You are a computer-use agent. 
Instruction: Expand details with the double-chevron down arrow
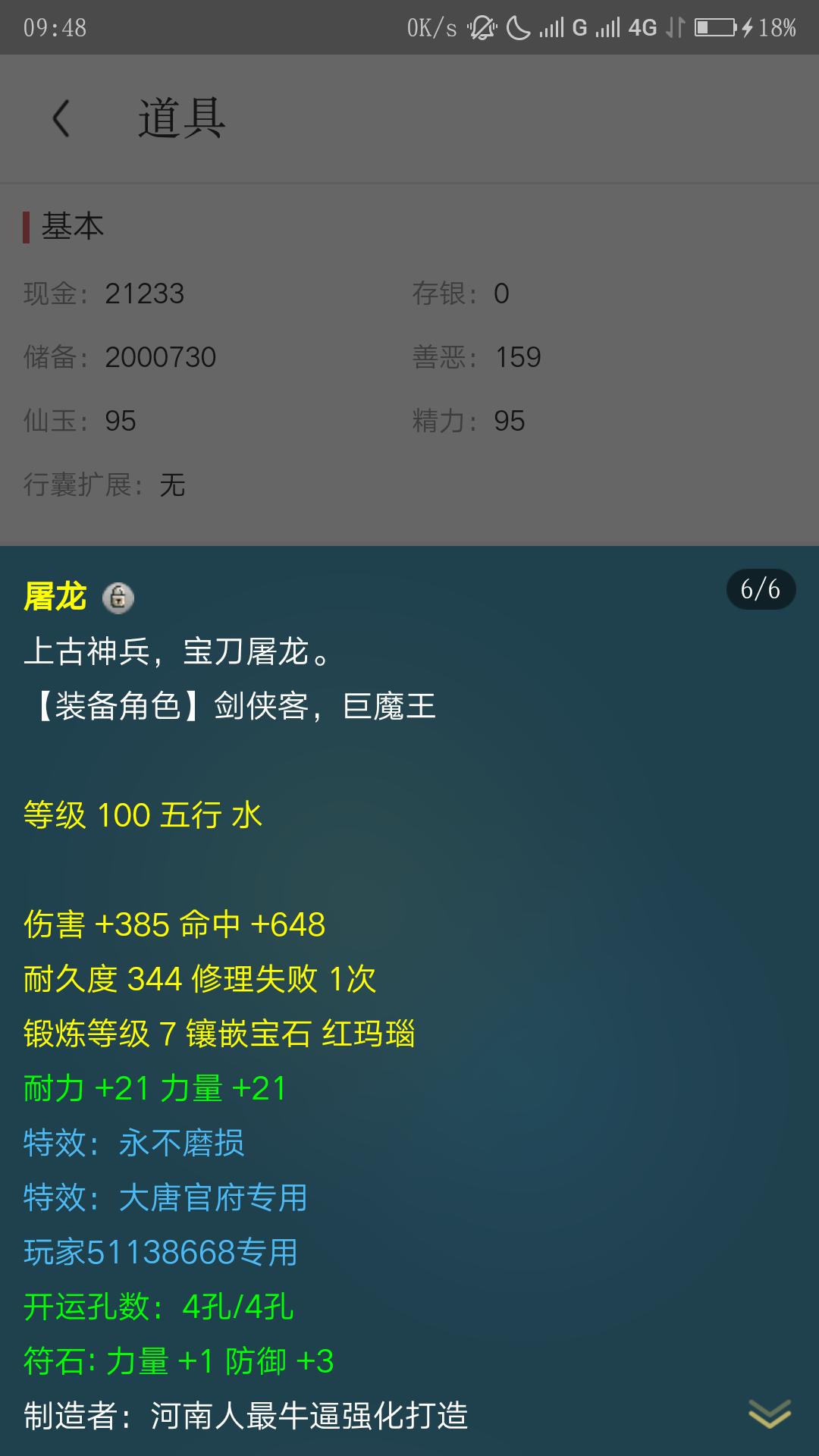(x=770, y=1414)
